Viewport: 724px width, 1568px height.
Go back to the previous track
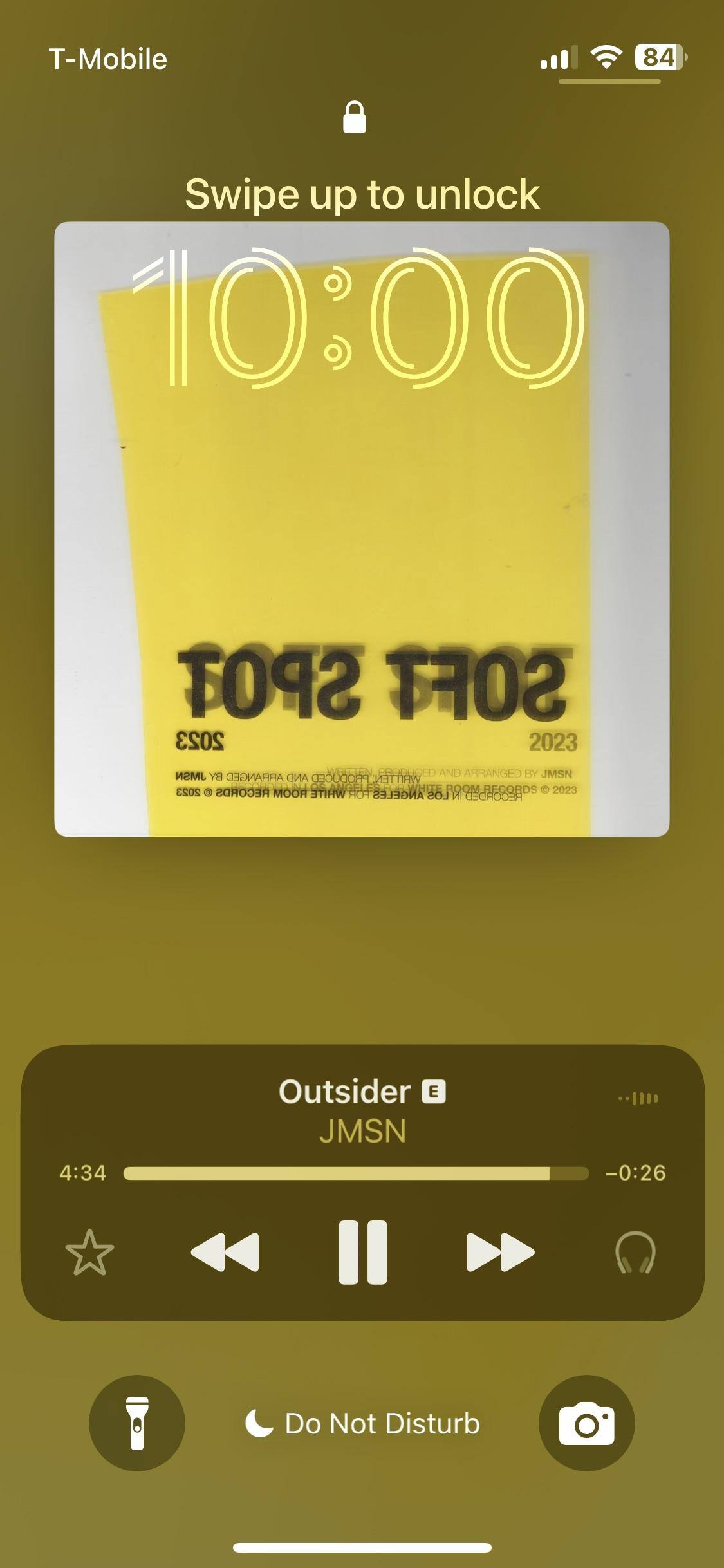click(x=225, y=1252)
